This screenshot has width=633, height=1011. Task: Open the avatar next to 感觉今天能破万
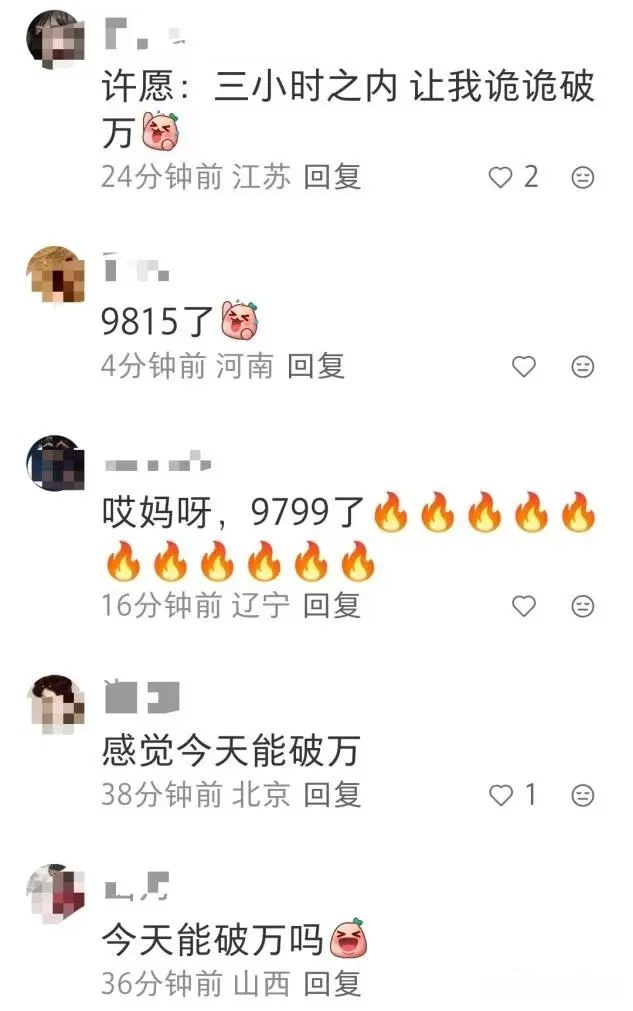[54, 702]
